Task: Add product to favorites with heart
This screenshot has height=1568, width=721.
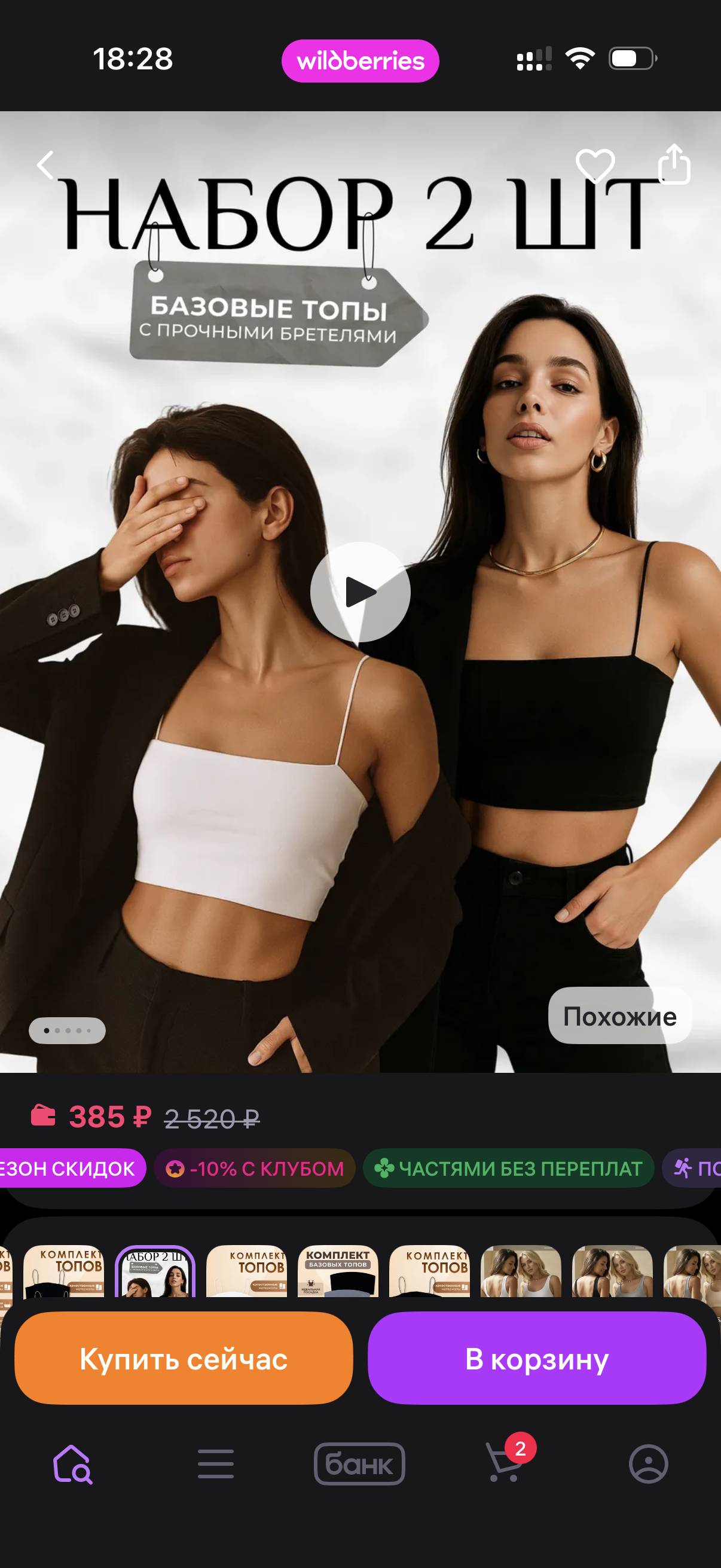Action: tap(594, 165)
